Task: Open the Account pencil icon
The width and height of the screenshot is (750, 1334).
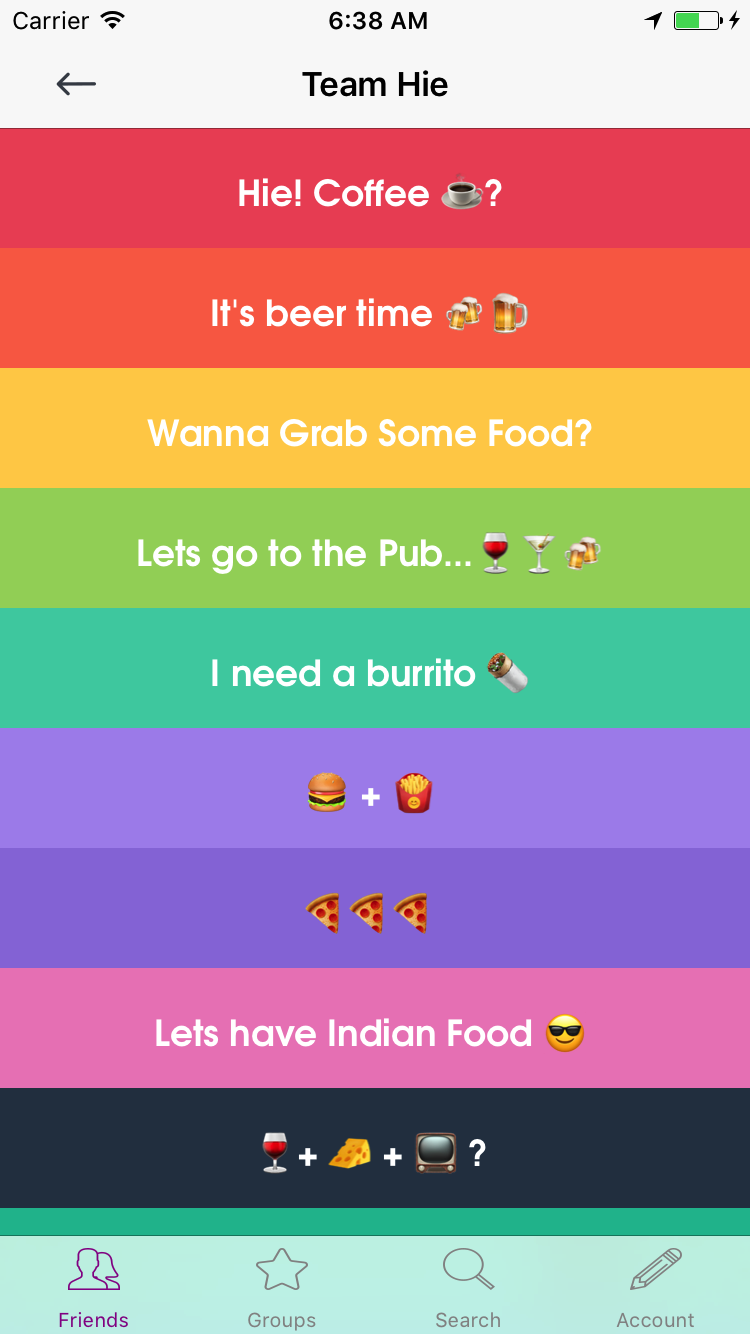Action: (x=655, y=1268)
